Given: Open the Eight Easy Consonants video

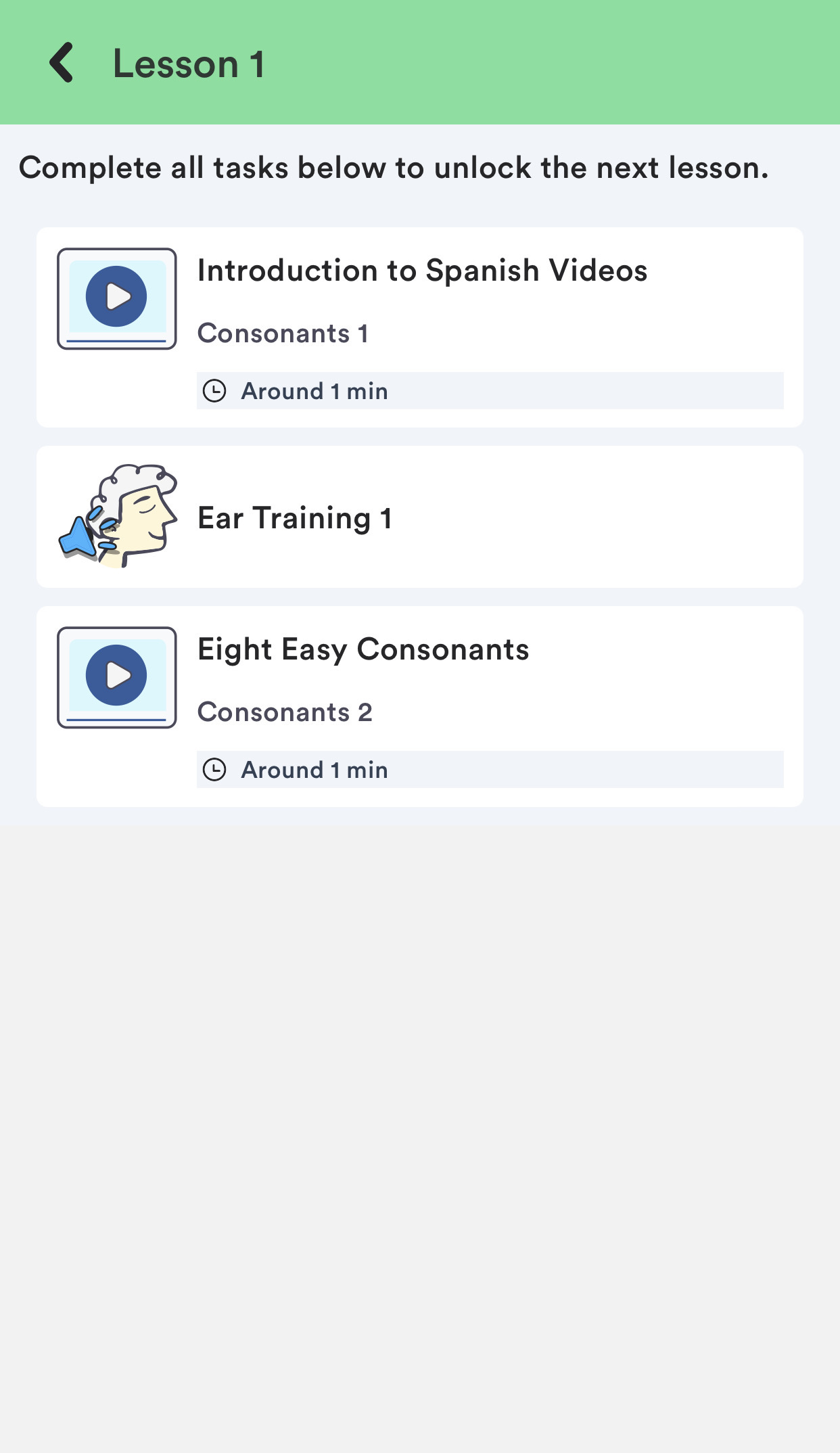Looking at the screenshot, I should (x=419, y=706).
